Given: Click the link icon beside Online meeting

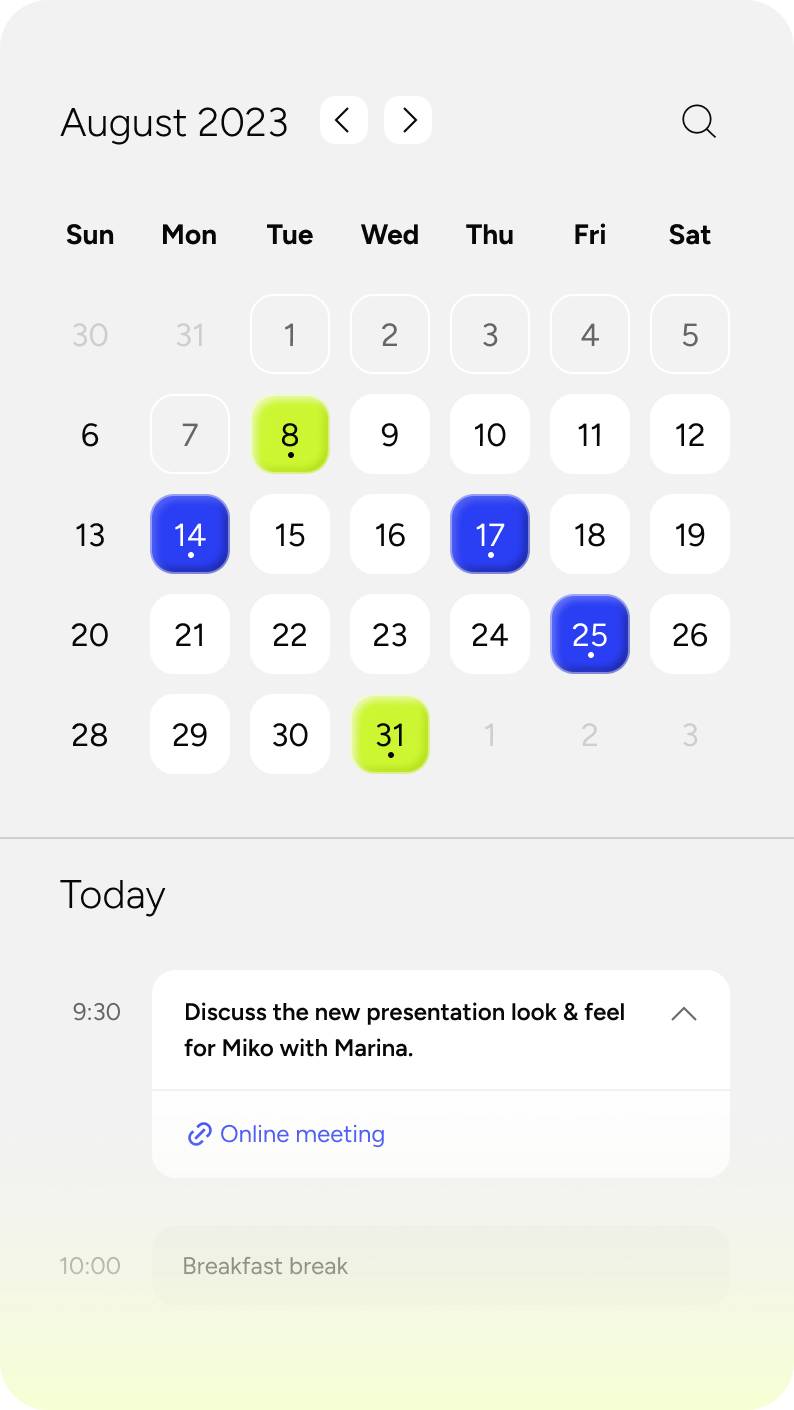Looking at the screenshot, I should 199,1134.
